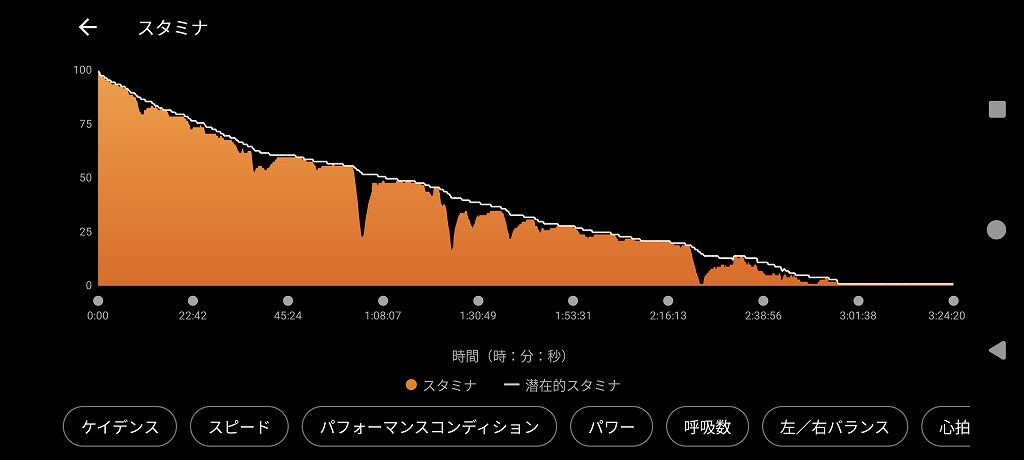Switch chart to スピード
Viewport: 1024px width, 460px height.
[239, 427]
